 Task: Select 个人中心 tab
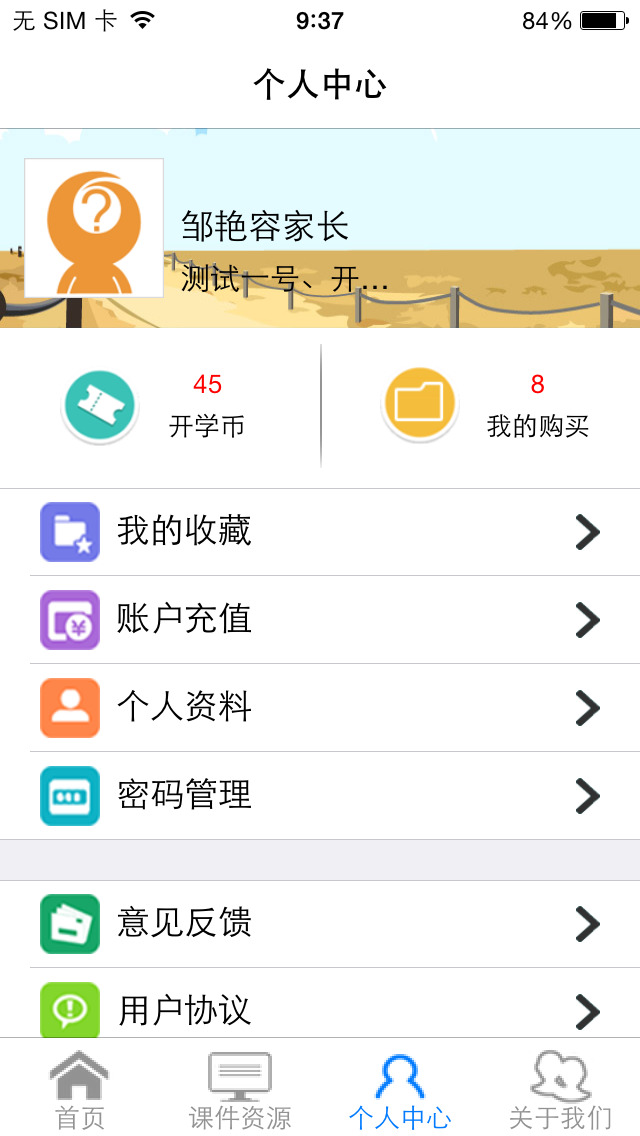(400, 1090)
